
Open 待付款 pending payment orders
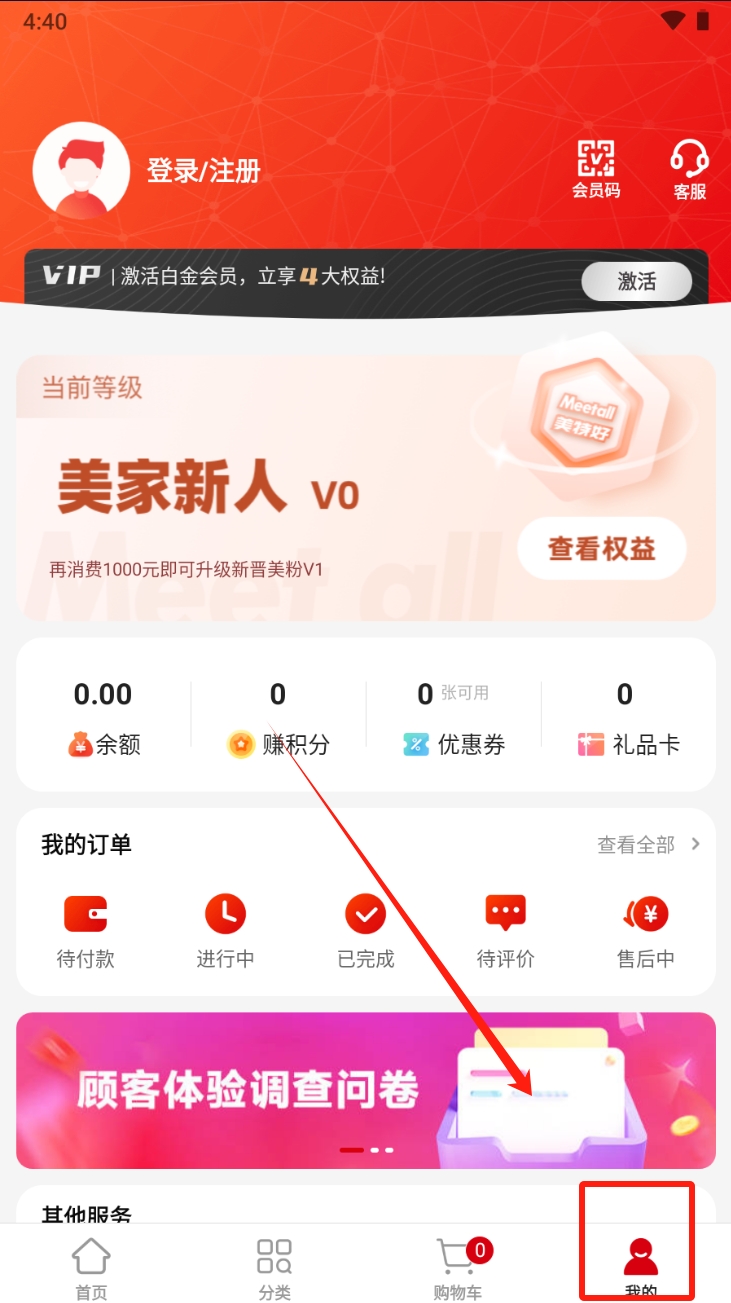coord(86,930)
